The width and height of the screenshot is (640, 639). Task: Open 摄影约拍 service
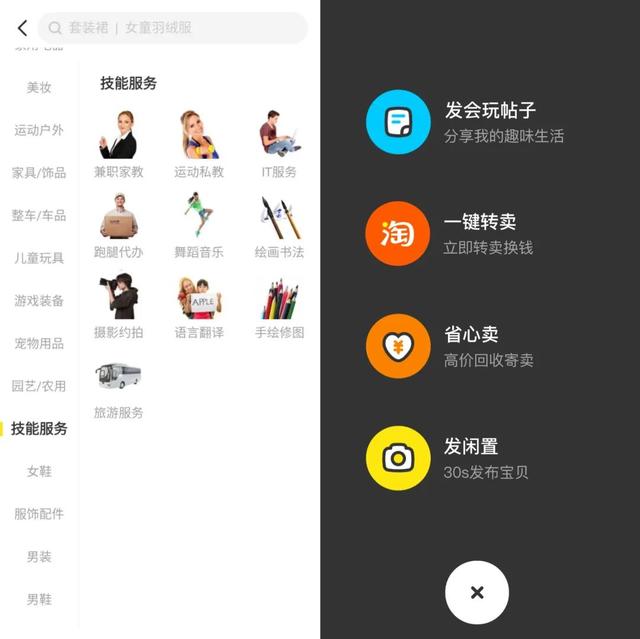(x=118, y=306)
